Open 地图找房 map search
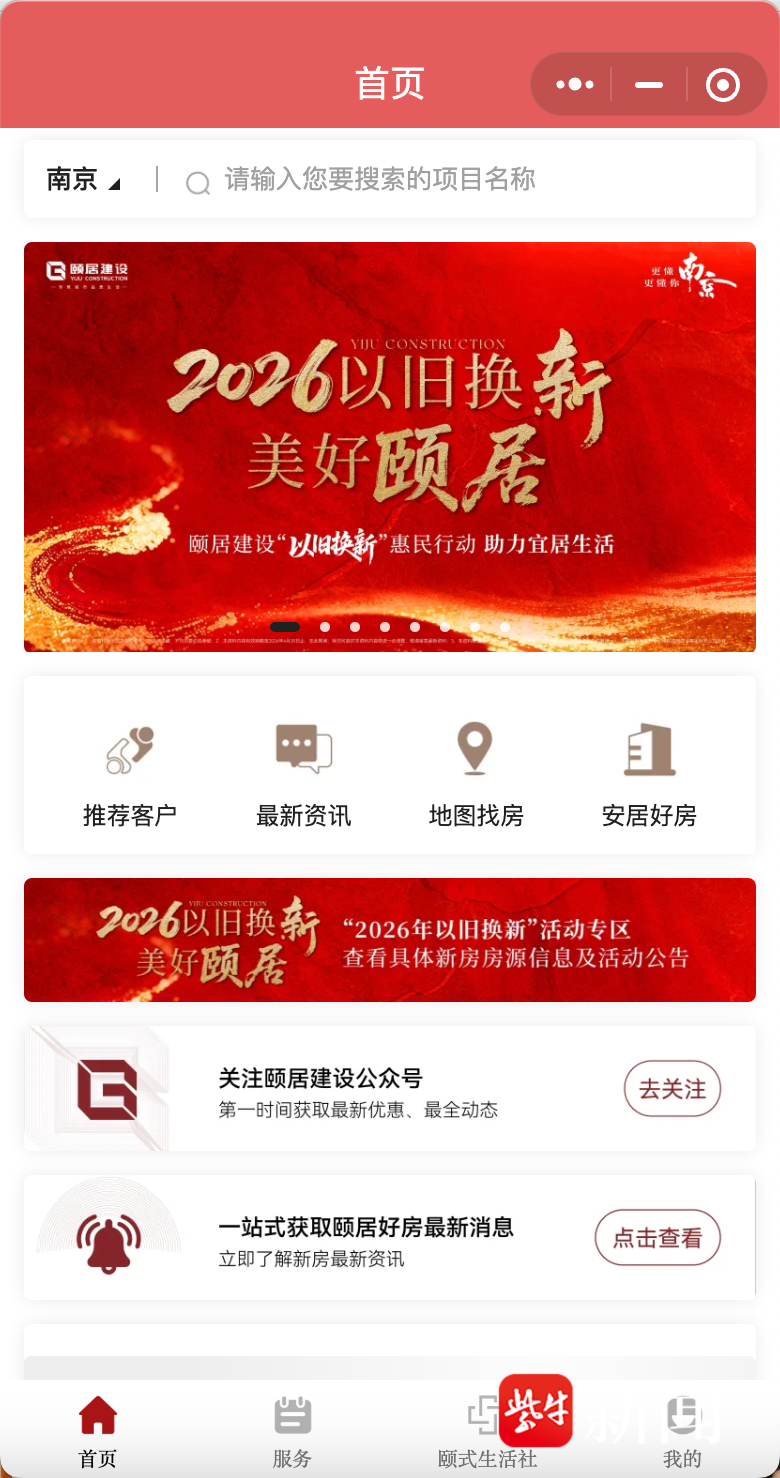Image resolution: width=780 pixels, height=1478 pixels. pyautogui.click(x=476, y=776)
